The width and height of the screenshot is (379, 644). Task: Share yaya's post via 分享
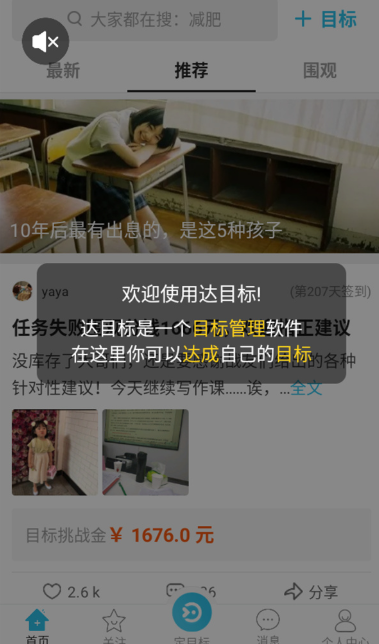pyautogui.click(x=311, y=592)
